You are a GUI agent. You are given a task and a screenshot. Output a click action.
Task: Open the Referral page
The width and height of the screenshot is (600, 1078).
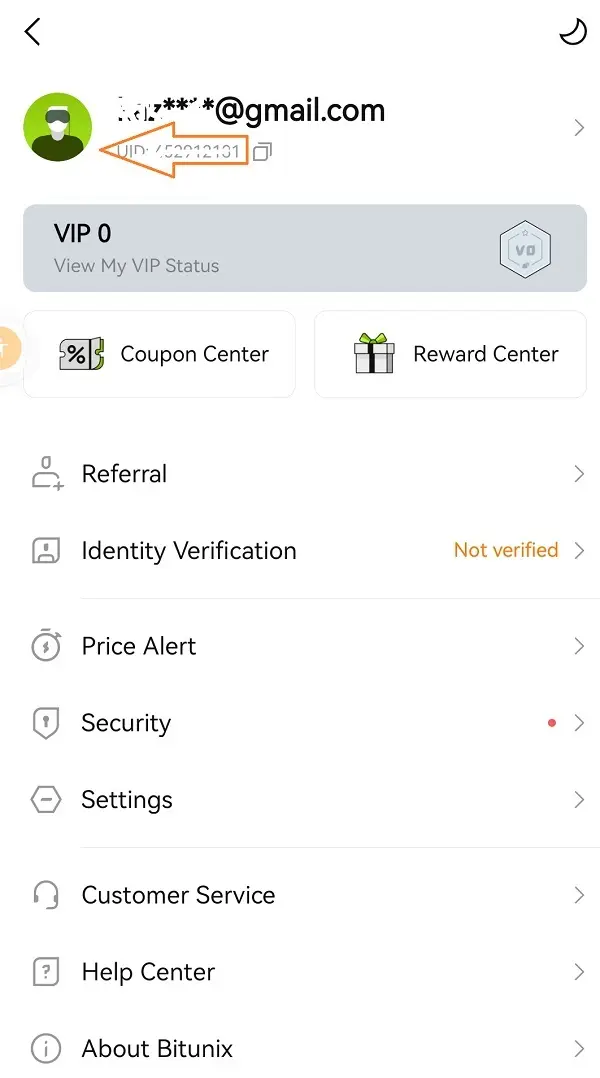300,474
